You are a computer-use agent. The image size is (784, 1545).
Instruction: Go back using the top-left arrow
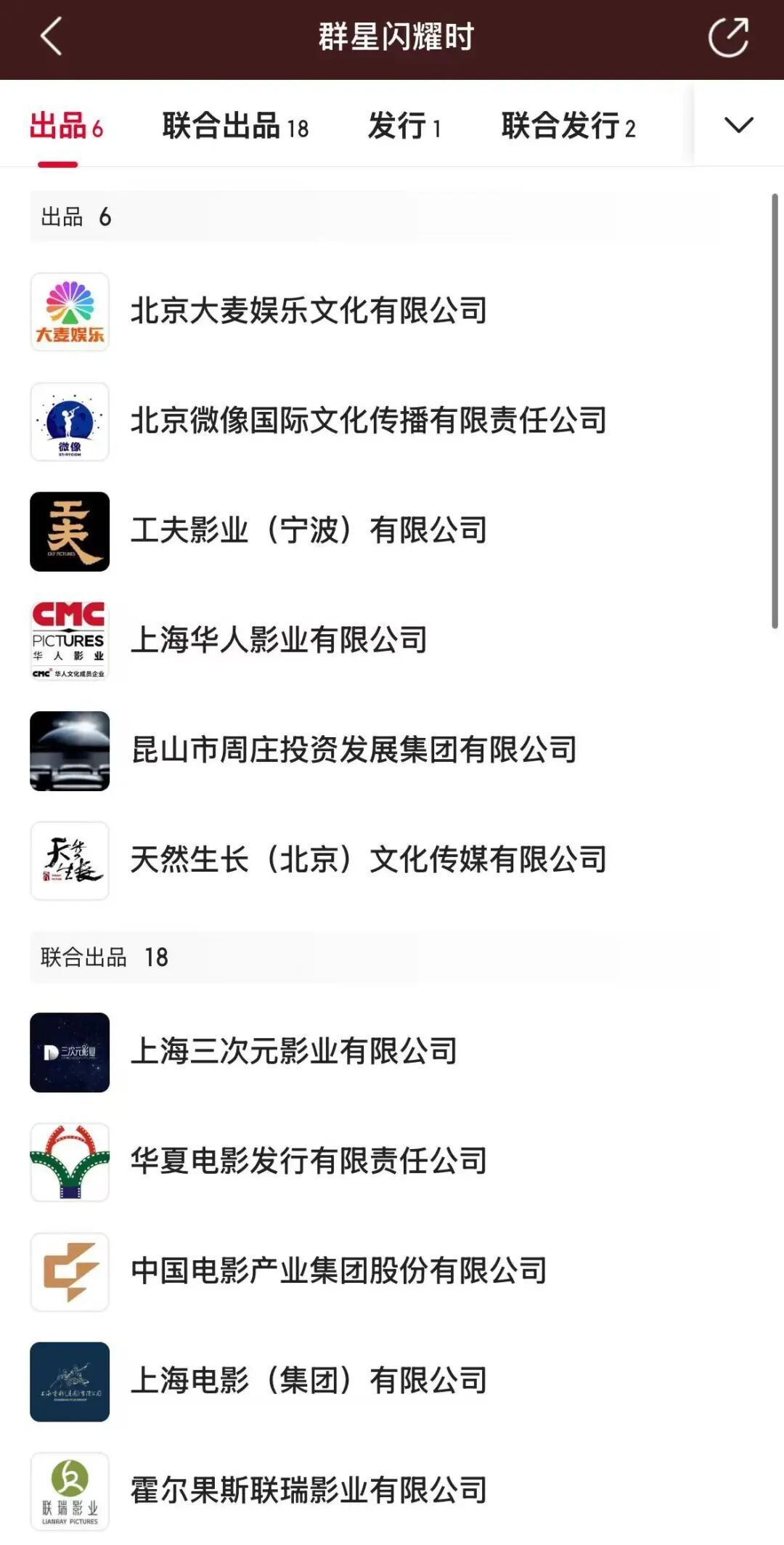pyautogui.click(x=51, y=36)
